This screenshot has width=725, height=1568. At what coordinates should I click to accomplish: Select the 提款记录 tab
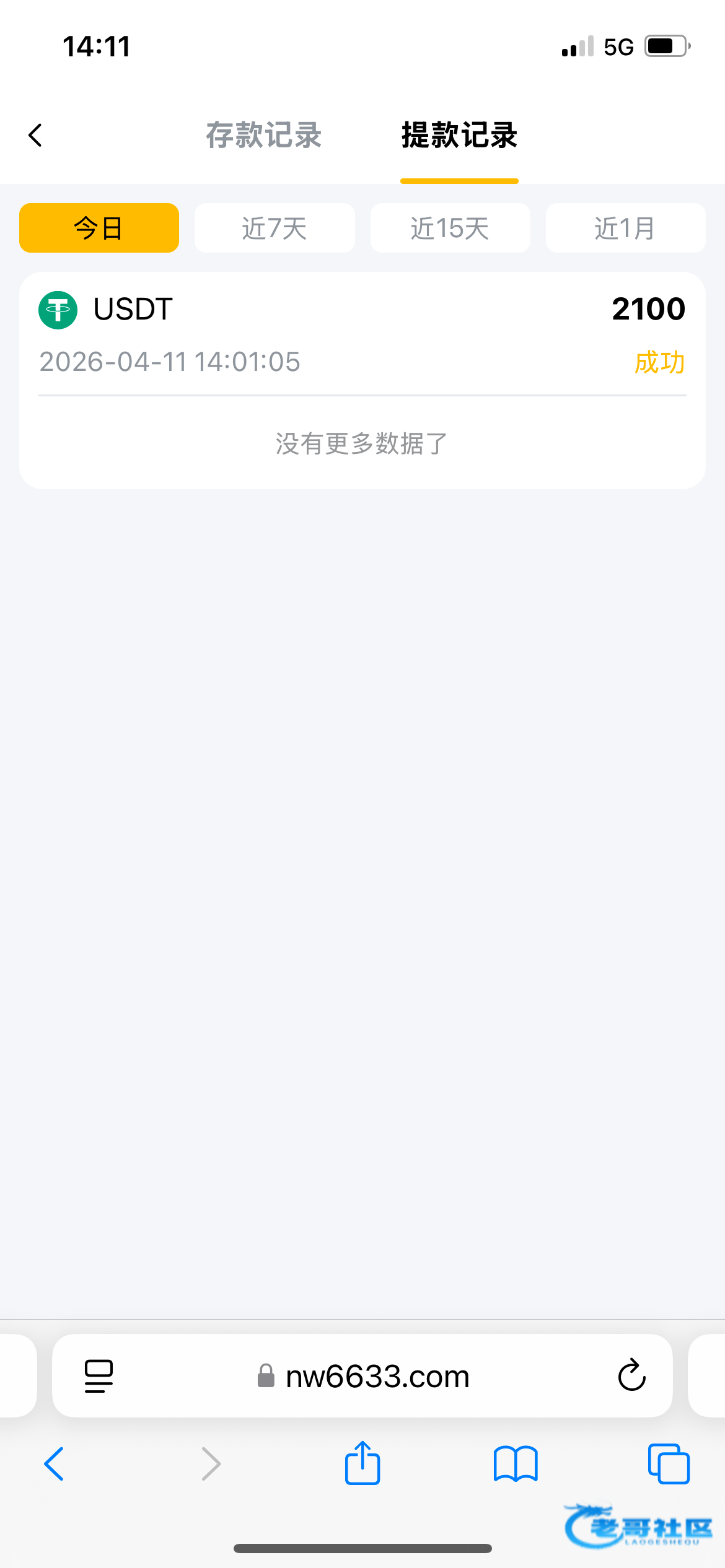point(459,135)
